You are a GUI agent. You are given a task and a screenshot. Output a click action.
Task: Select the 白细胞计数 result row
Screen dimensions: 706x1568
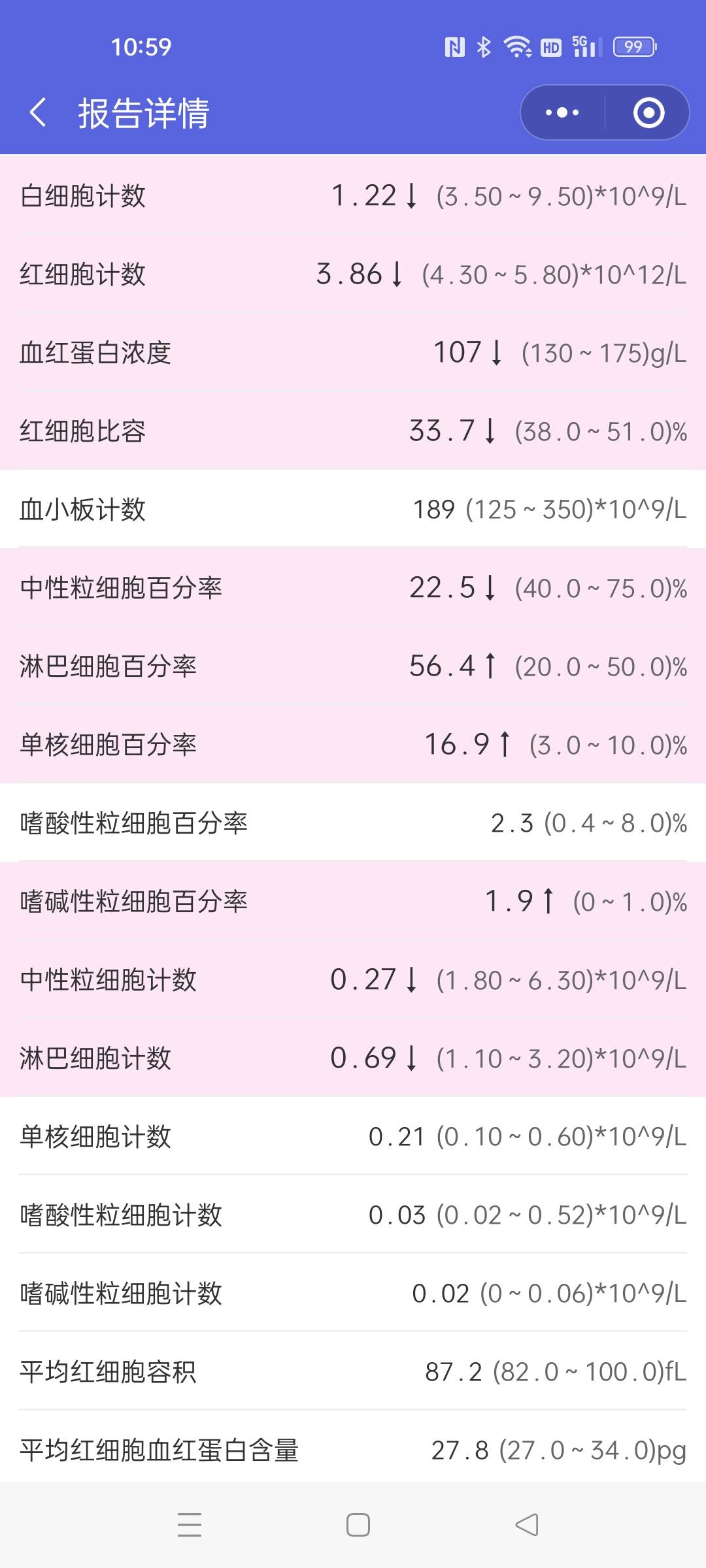353,196
